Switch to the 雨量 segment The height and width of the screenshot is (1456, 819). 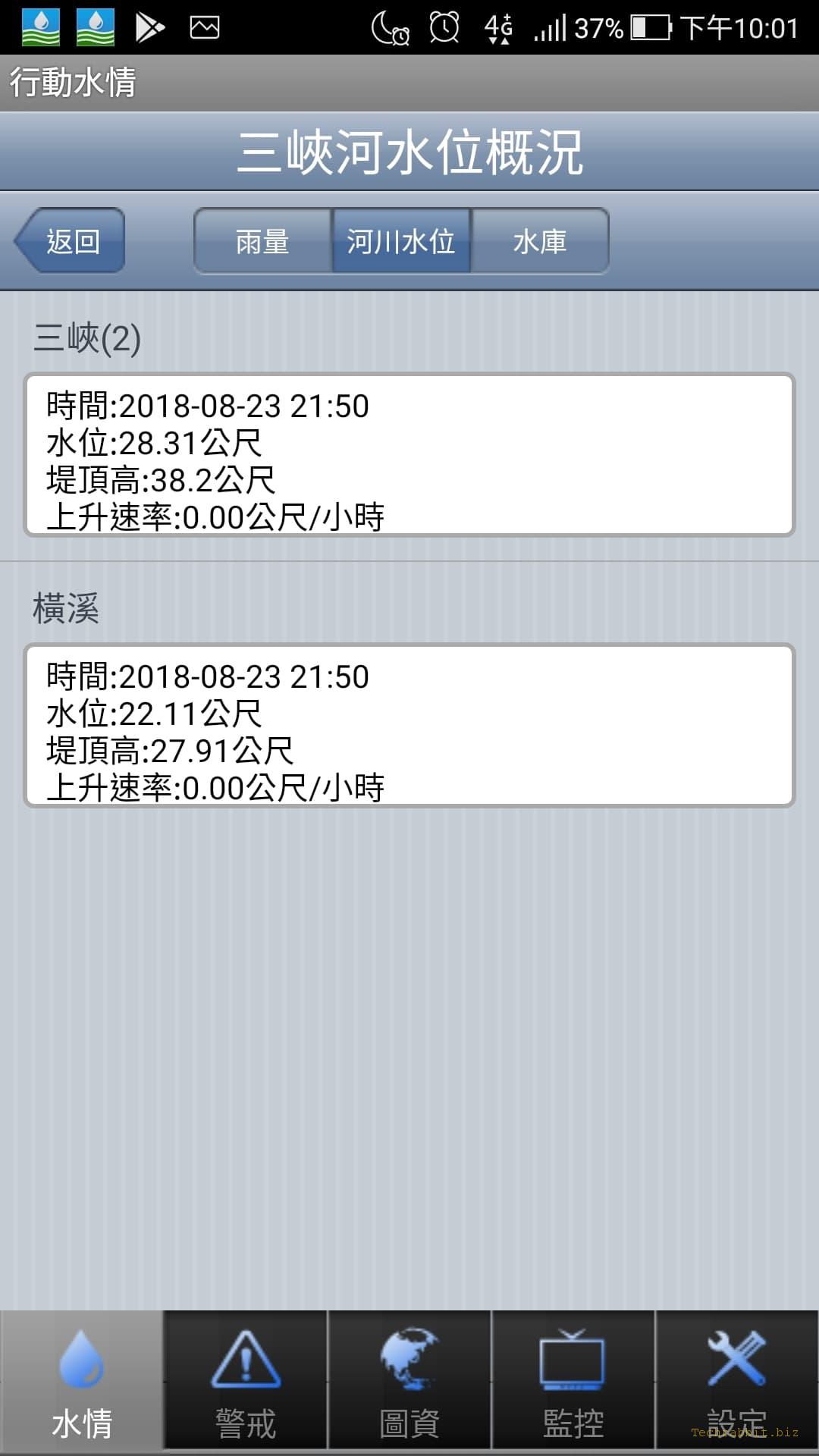pyautogui.click(x=262, y=241)
